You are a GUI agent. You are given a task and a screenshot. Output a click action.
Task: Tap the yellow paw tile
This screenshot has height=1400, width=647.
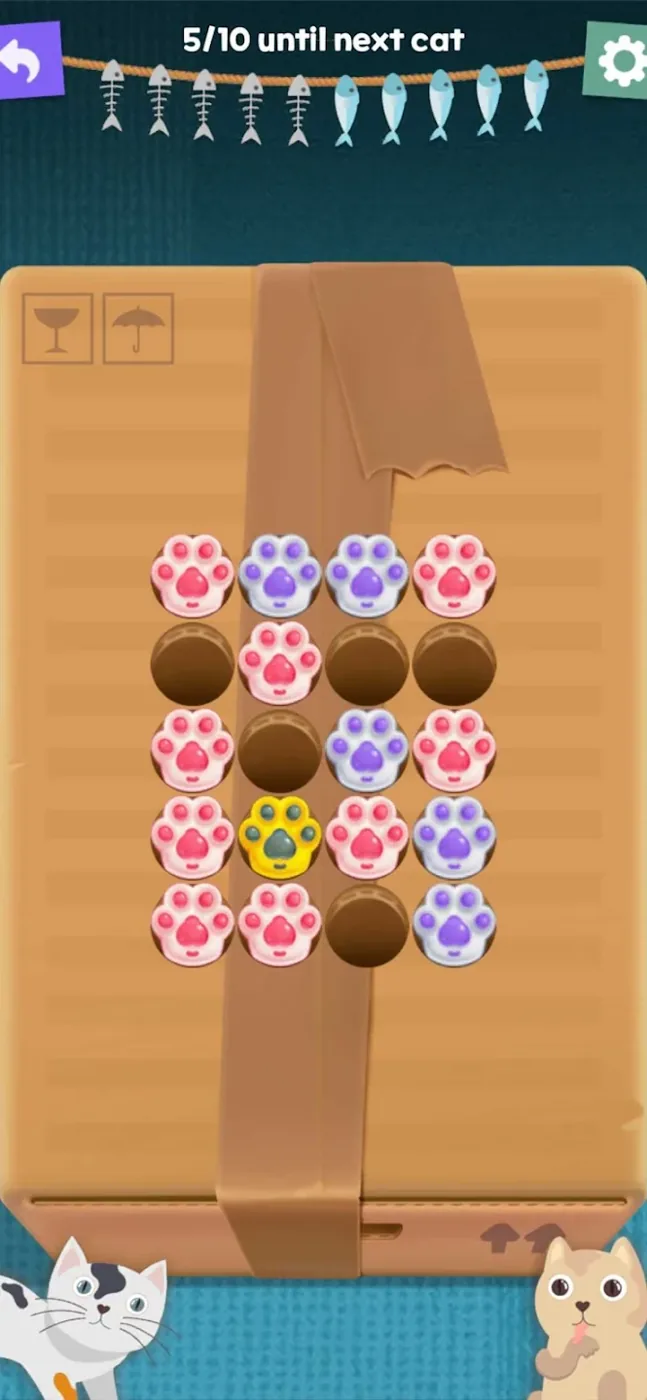pyautogui.click(x=280, y=837)
